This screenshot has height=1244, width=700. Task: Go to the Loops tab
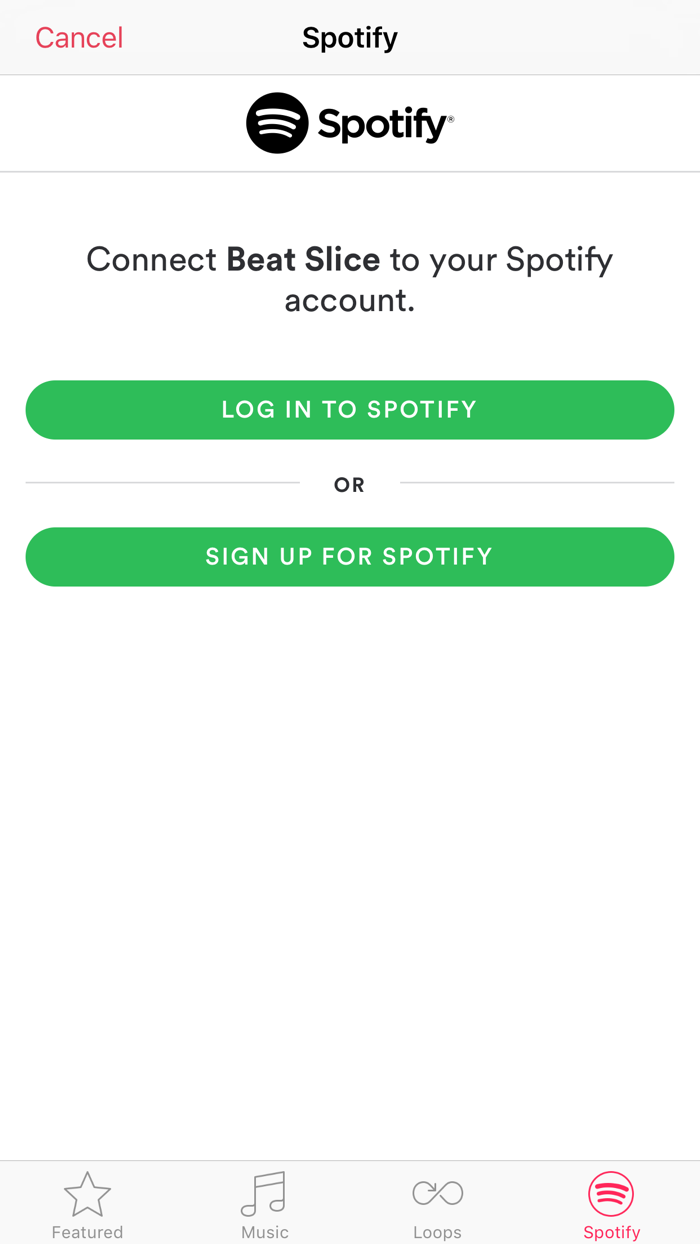pos(438,1204)
